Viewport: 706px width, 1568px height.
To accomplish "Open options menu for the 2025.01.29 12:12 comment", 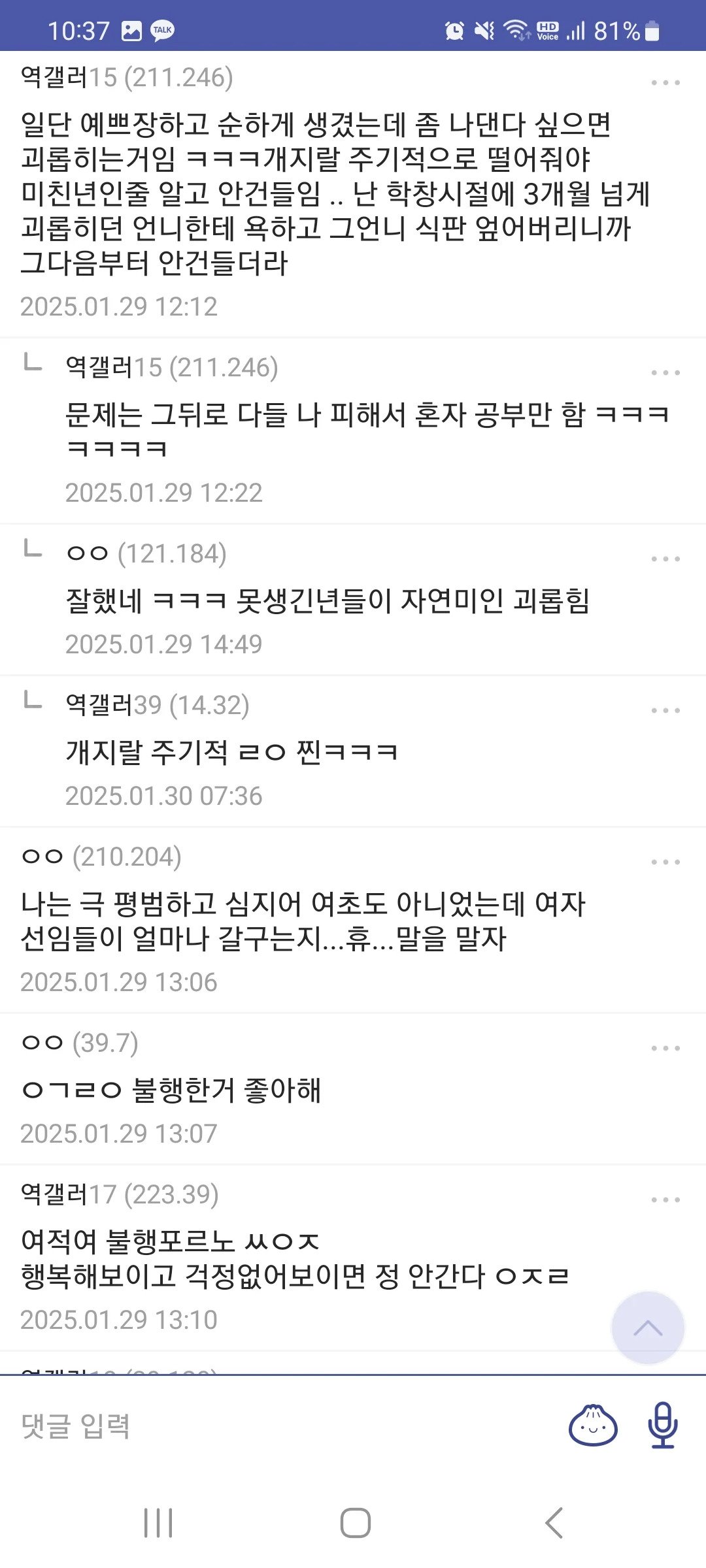I will pos(665,83).
